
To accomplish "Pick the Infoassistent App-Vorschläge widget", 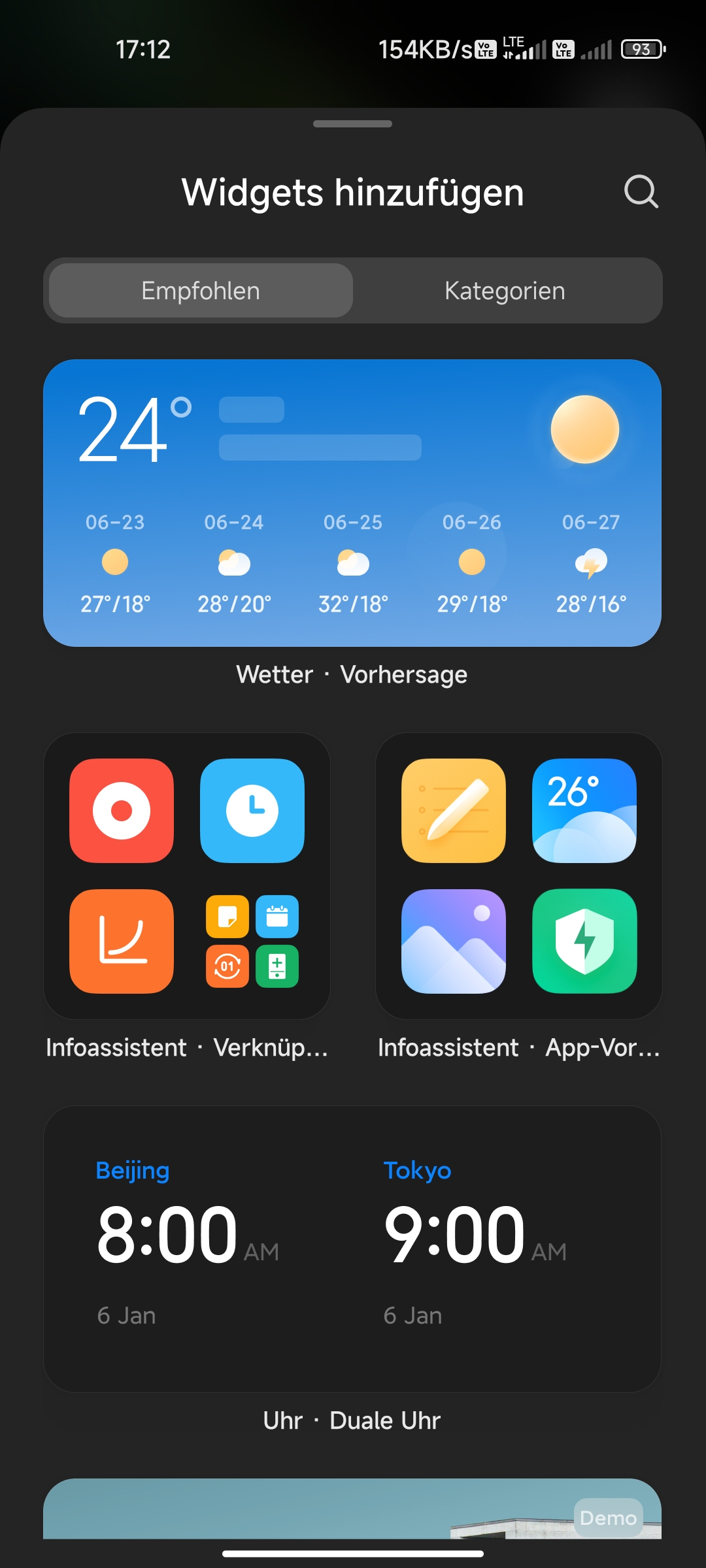I will [x=519, y=876].
